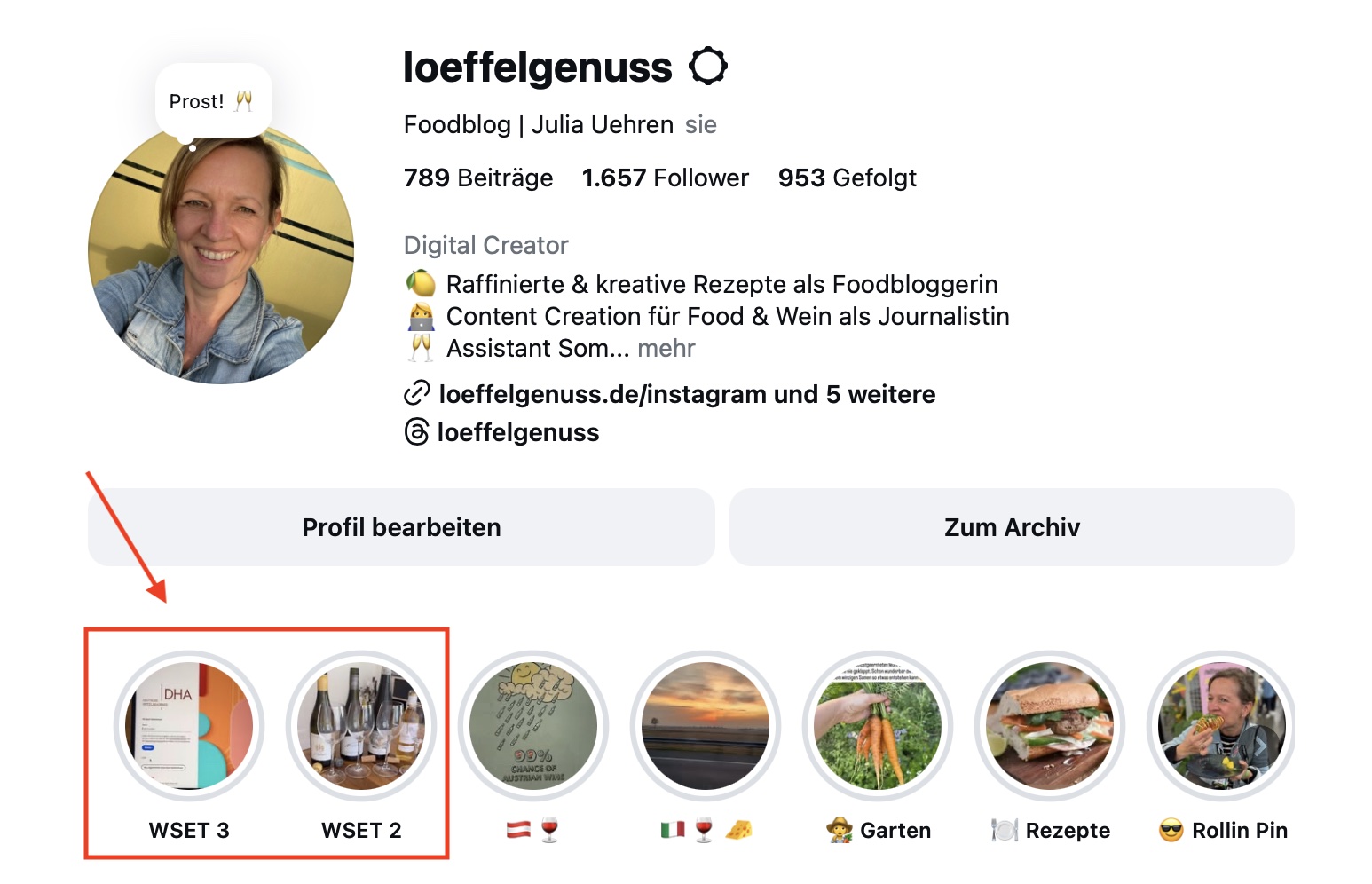This screenshot has height=884, width=1372.
Task: Expand the bio with mehr
Action: tap(666, 349)
